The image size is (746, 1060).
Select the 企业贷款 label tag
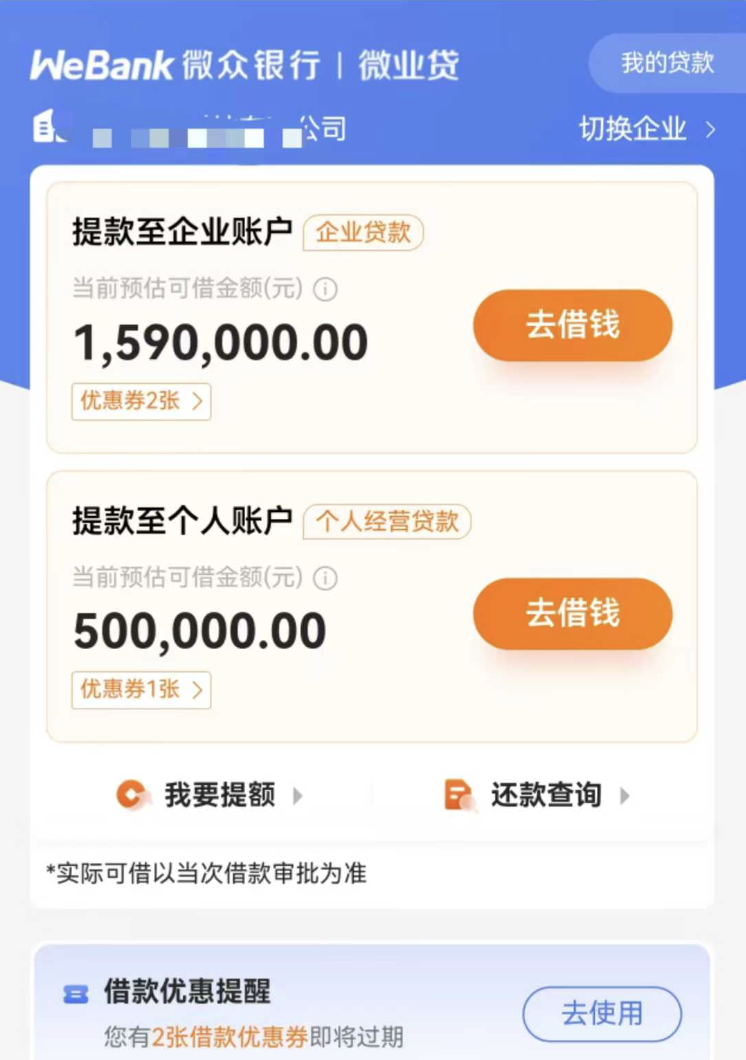(x=363, y=232)
